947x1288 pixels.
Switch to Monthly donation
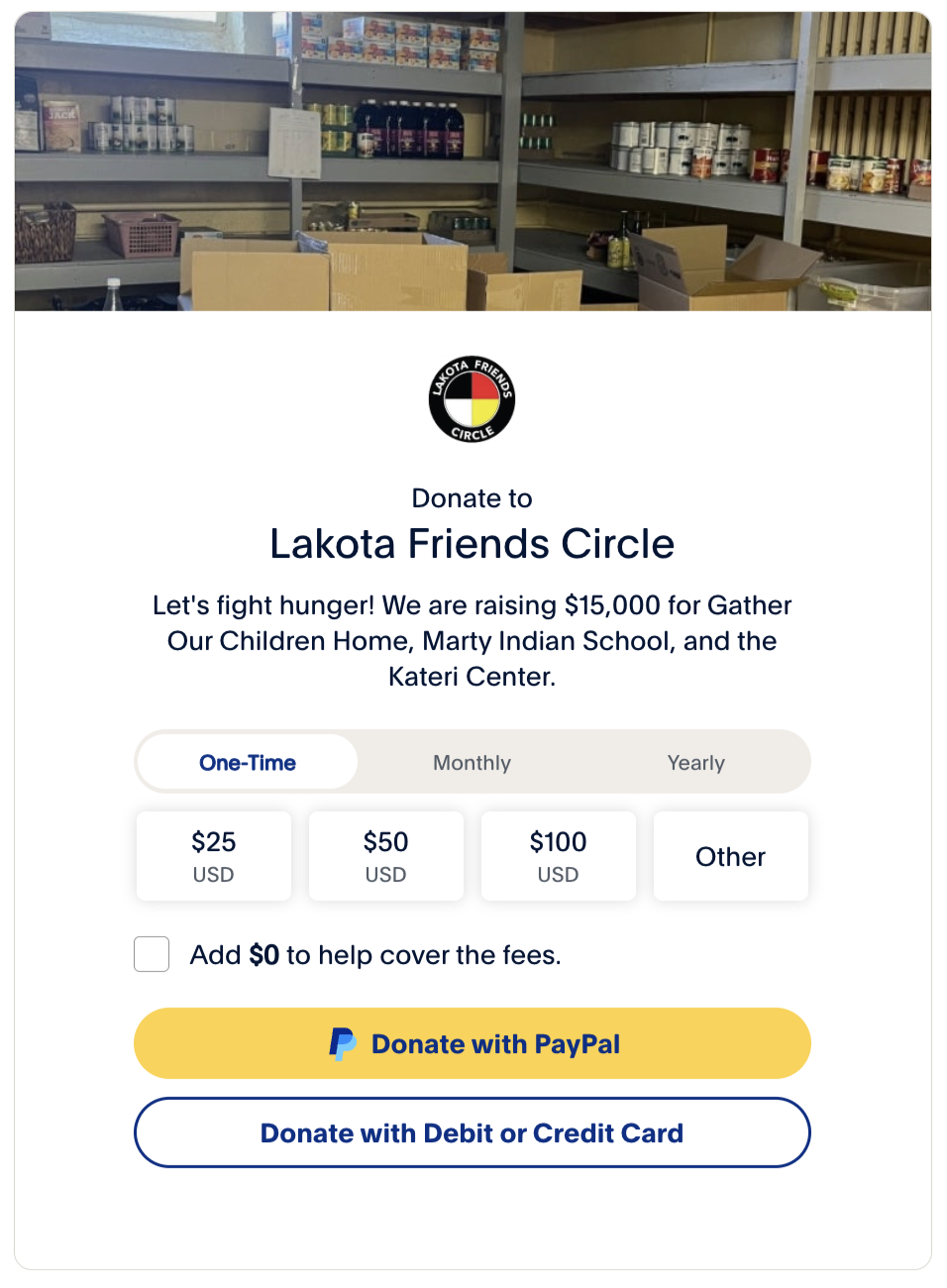(472, 762)
